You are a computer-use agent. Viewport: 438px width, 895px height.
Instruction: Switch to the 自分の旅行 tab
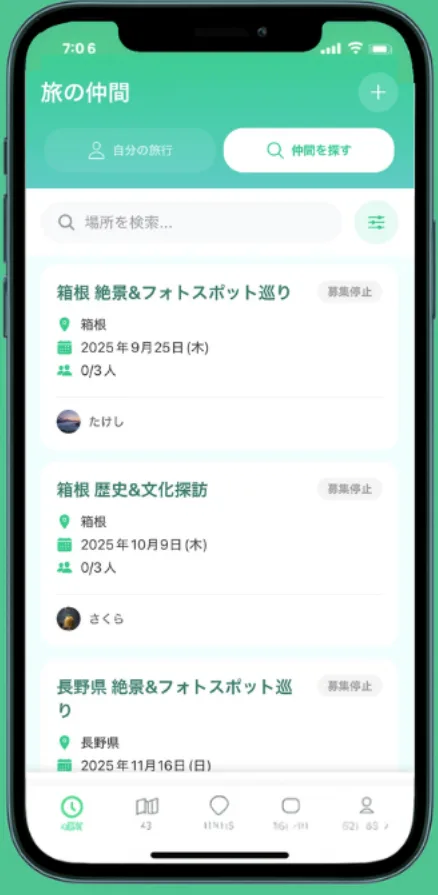(x=130, y=151)
